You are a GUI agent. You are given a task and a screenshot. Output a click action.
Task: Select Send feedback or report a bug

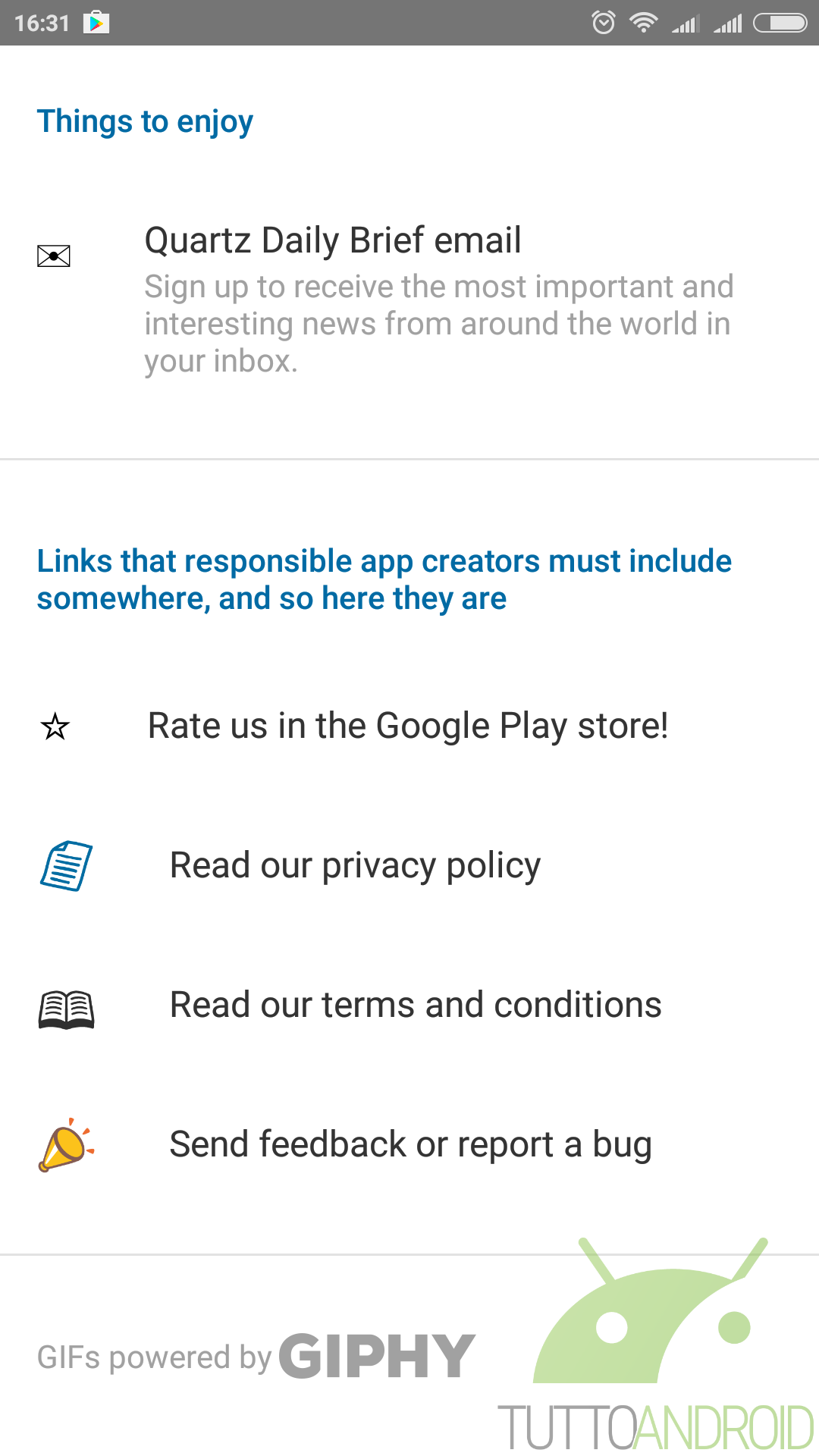pos(409,1145)
